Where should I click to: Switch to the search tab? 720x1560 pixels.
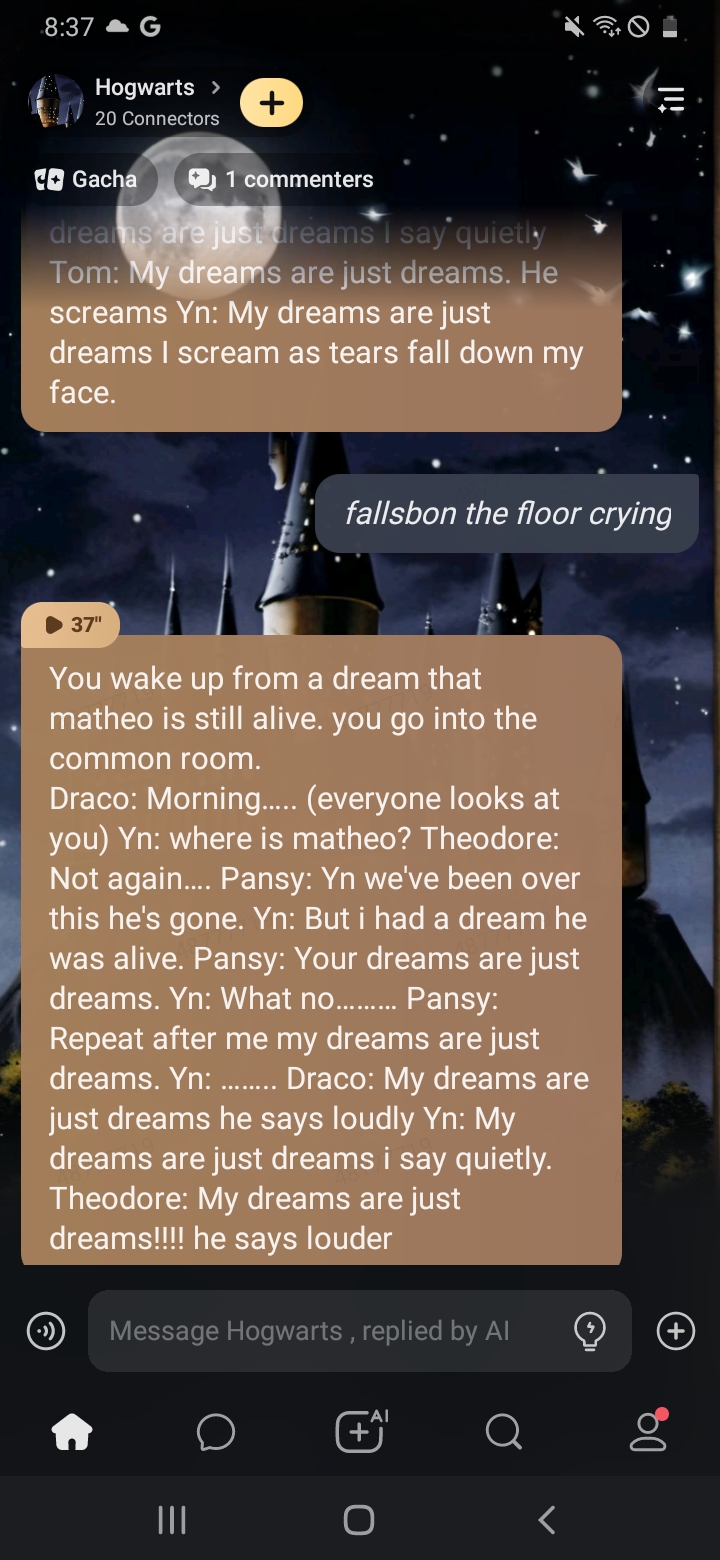pyautogui.click(x=503, y=1432)
